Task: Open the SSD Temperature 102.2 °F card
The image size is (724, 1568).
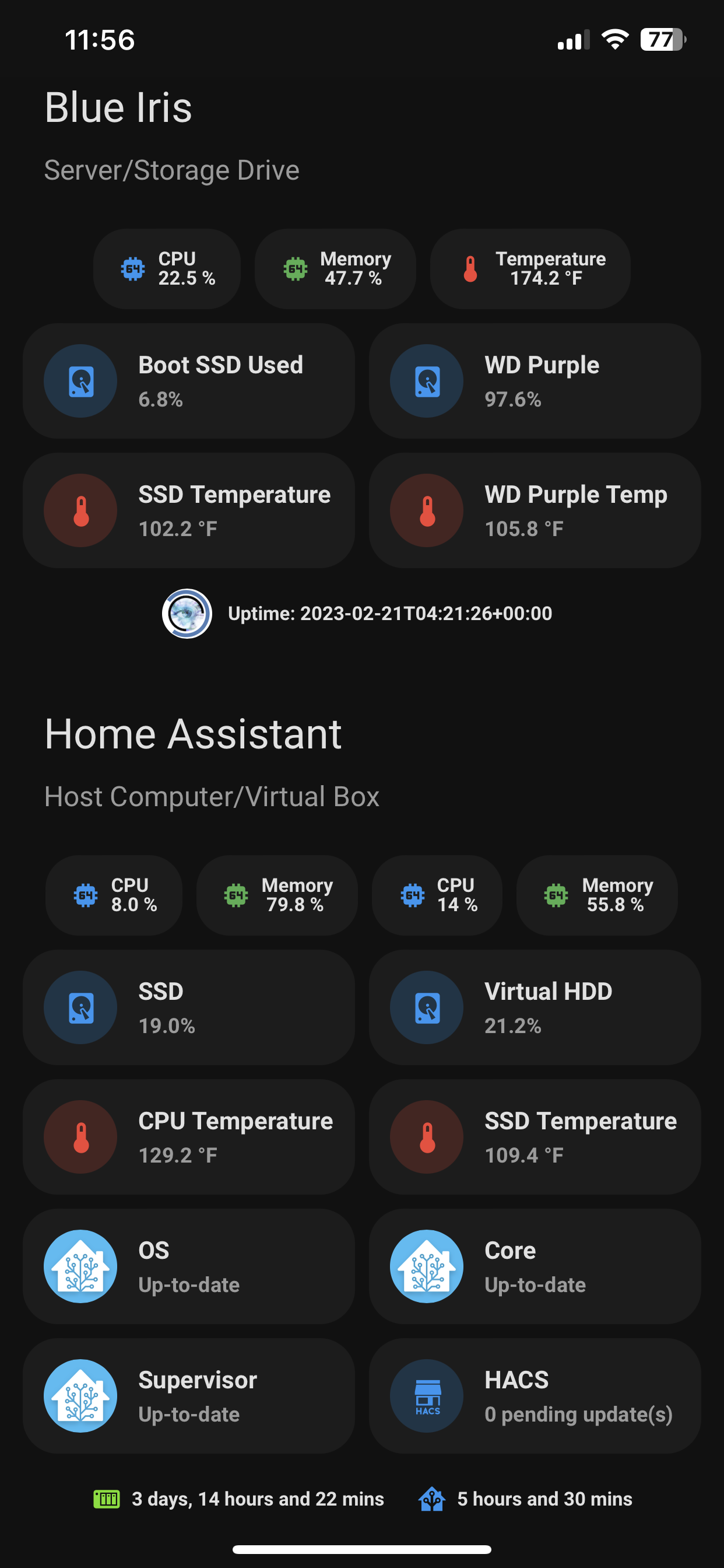Action: click(189, 510)
